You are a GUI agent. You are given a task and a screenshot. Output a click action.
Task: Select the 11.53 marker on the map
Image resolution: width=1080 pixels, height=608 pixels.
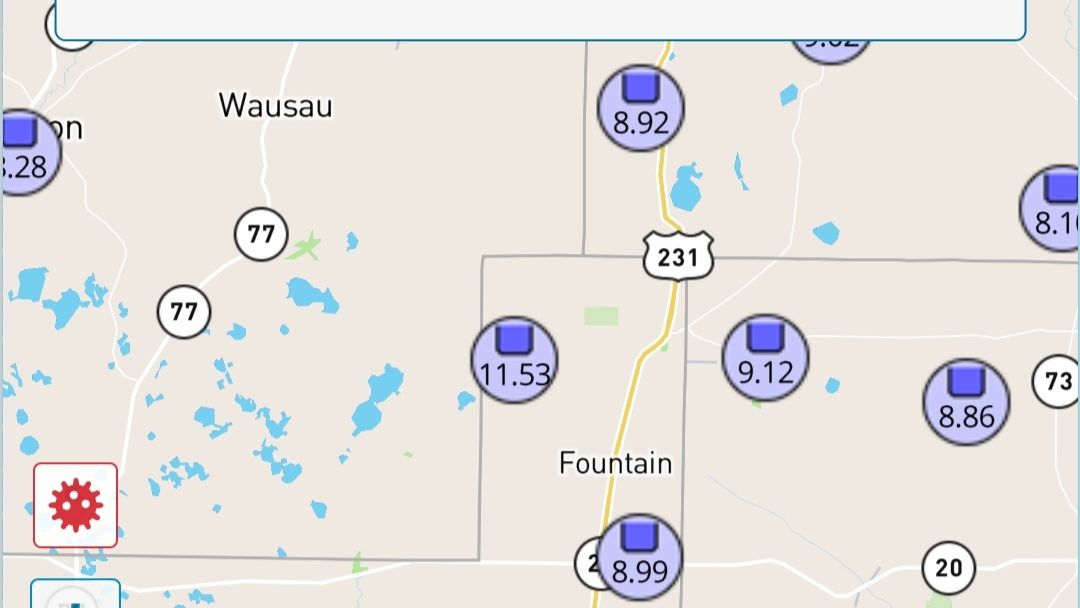[514, 360]
